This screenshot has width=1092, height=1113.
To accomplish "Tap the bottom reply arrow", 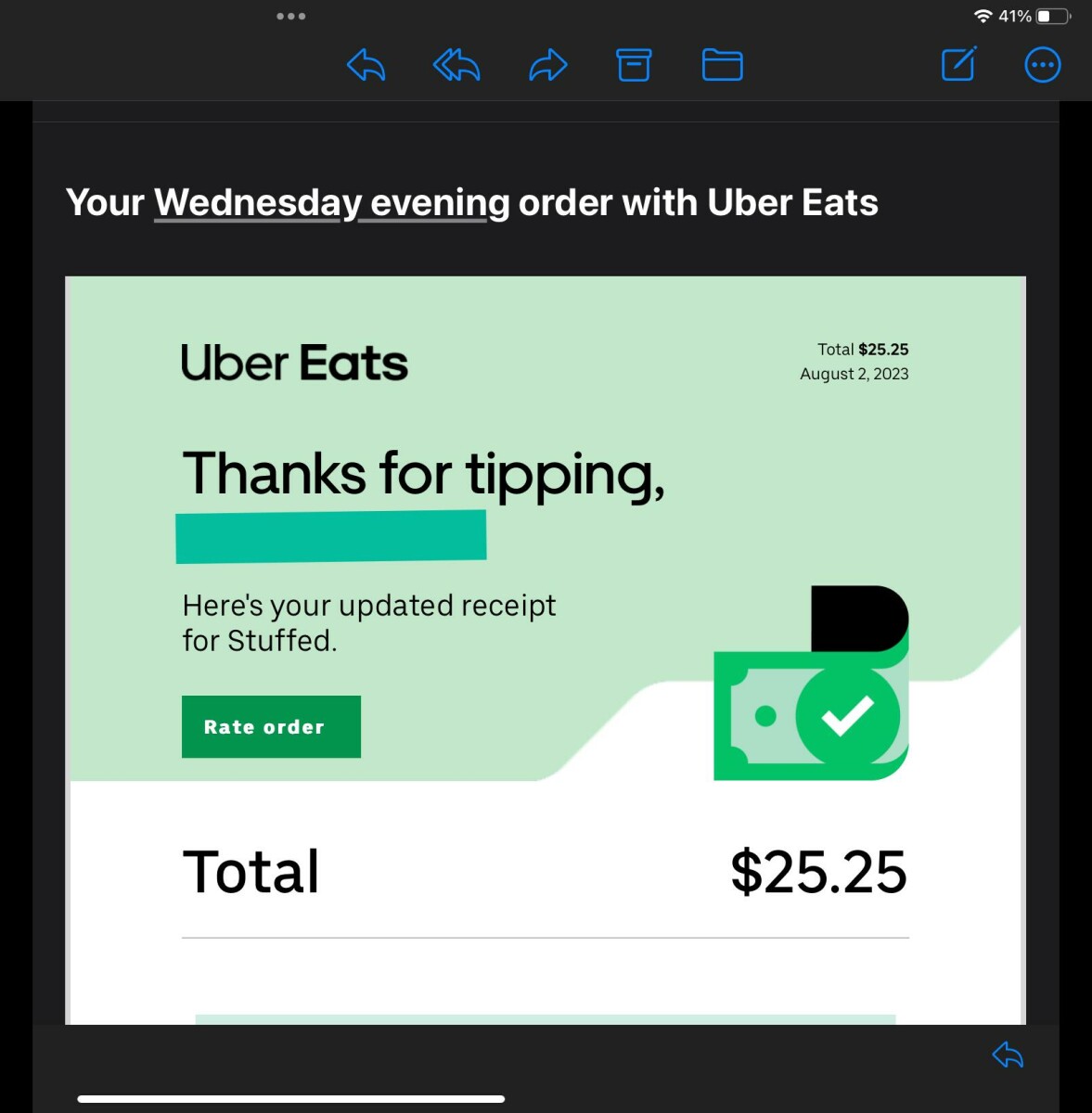I will pos(1008,1055).
